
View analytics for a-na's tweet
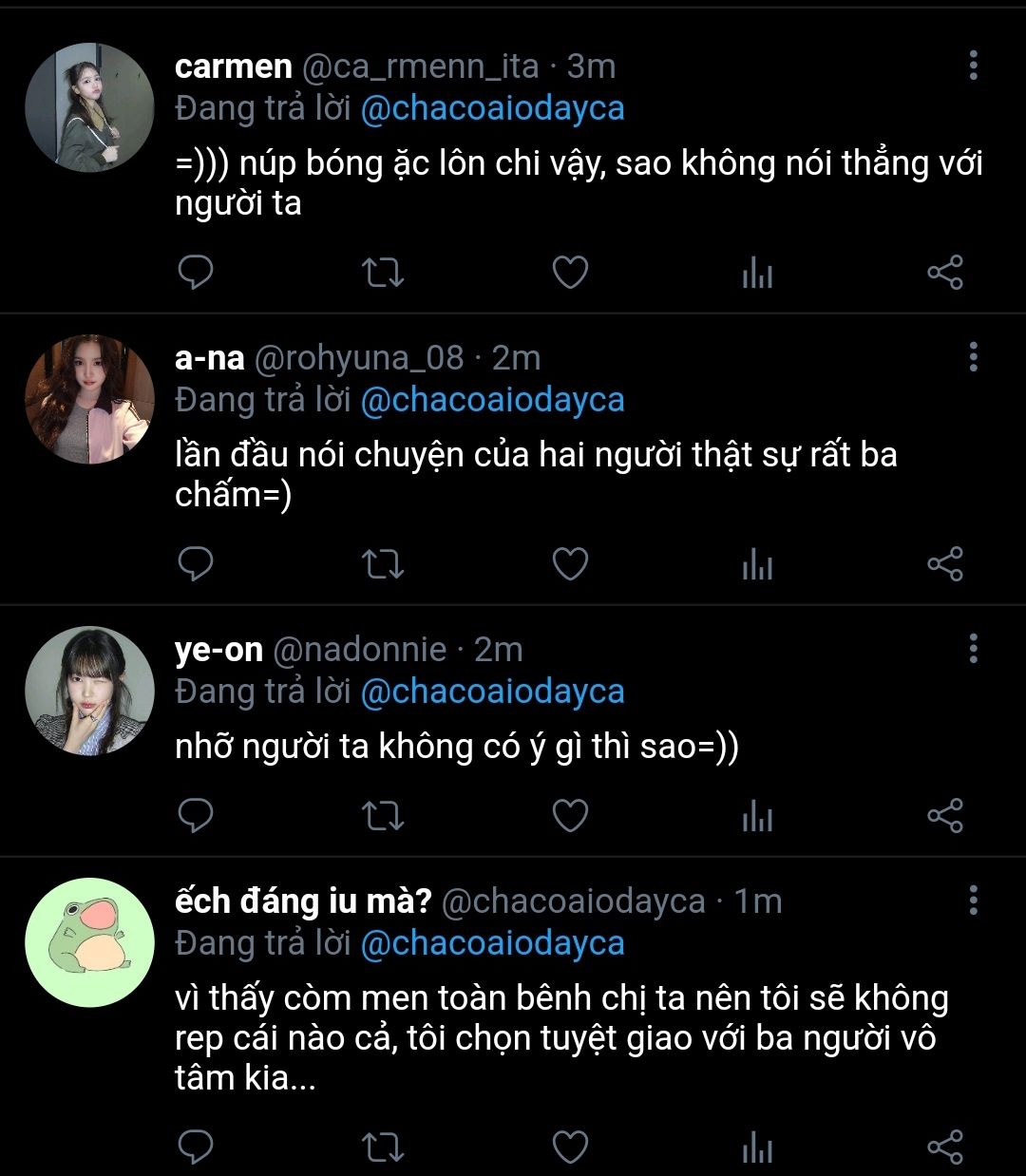tap(757, 565)
